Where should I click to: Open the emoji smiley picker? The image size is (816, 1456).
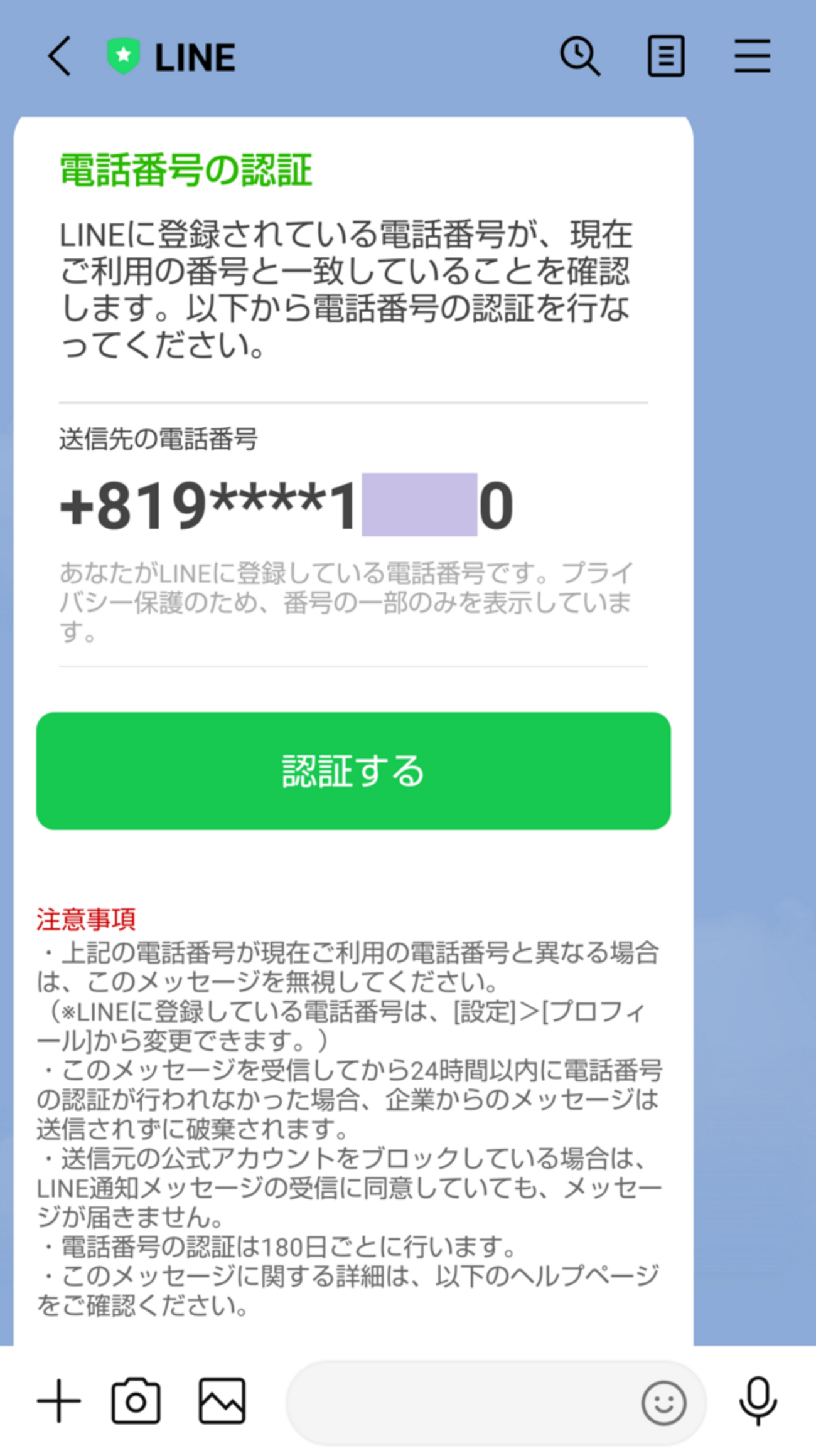pyautogui.click(x=665, y=1404)
